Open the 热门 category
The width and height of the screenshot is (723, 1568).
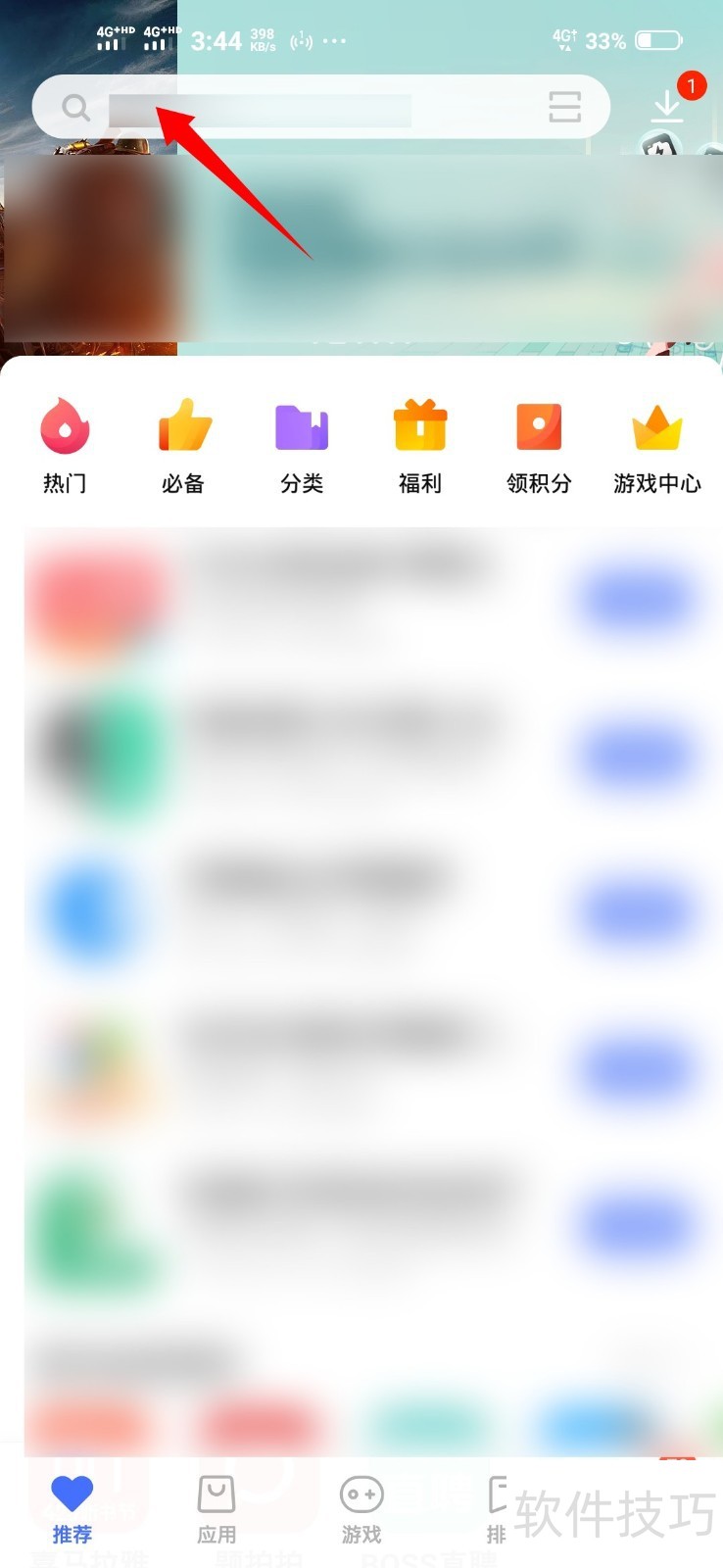click(x=65, y=445)
